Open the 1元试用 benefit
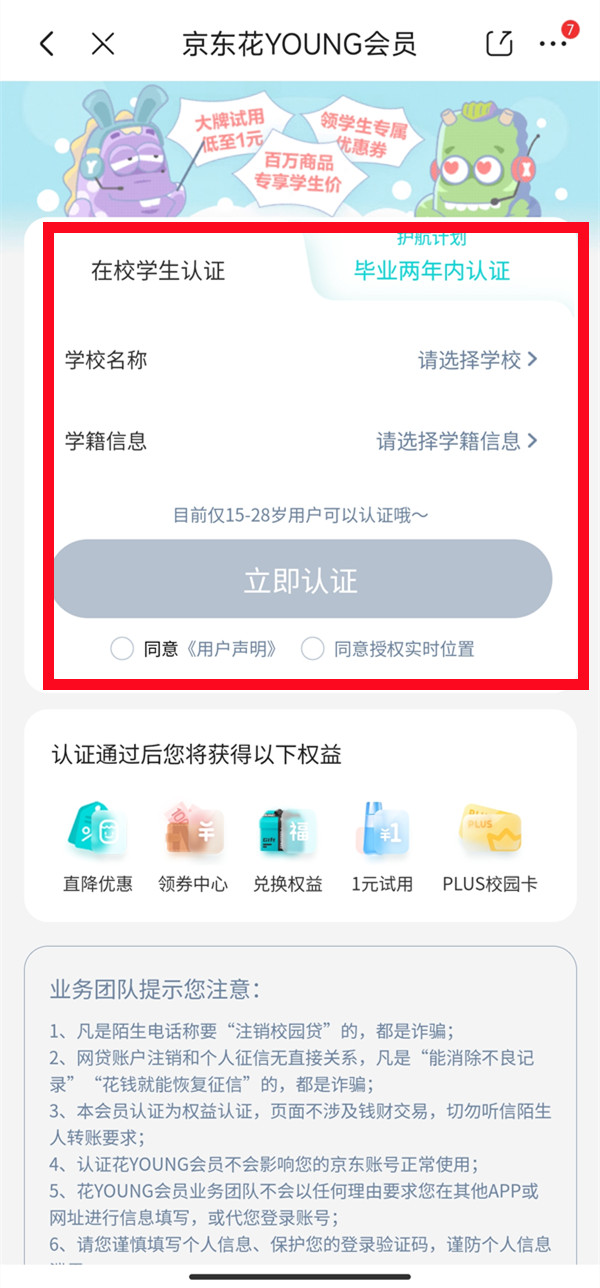 click(382, 845)
